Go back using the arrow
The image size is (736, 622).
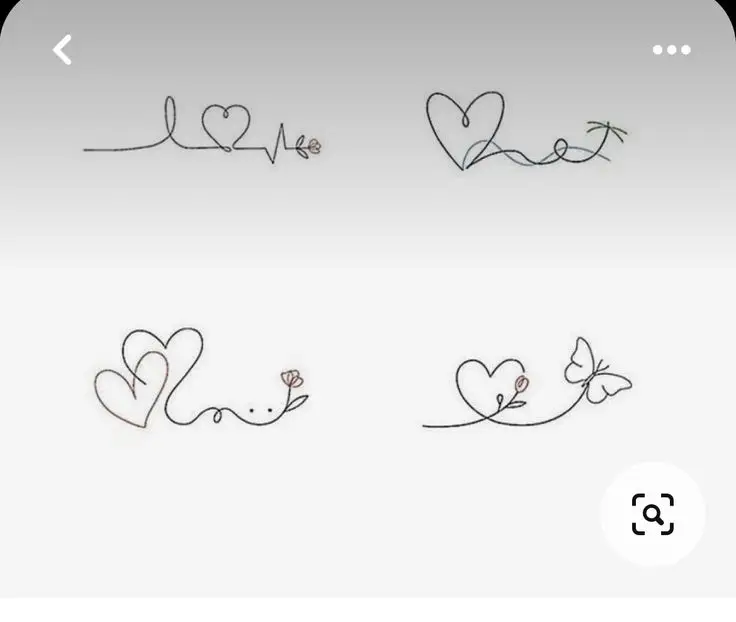click(63, 50)
